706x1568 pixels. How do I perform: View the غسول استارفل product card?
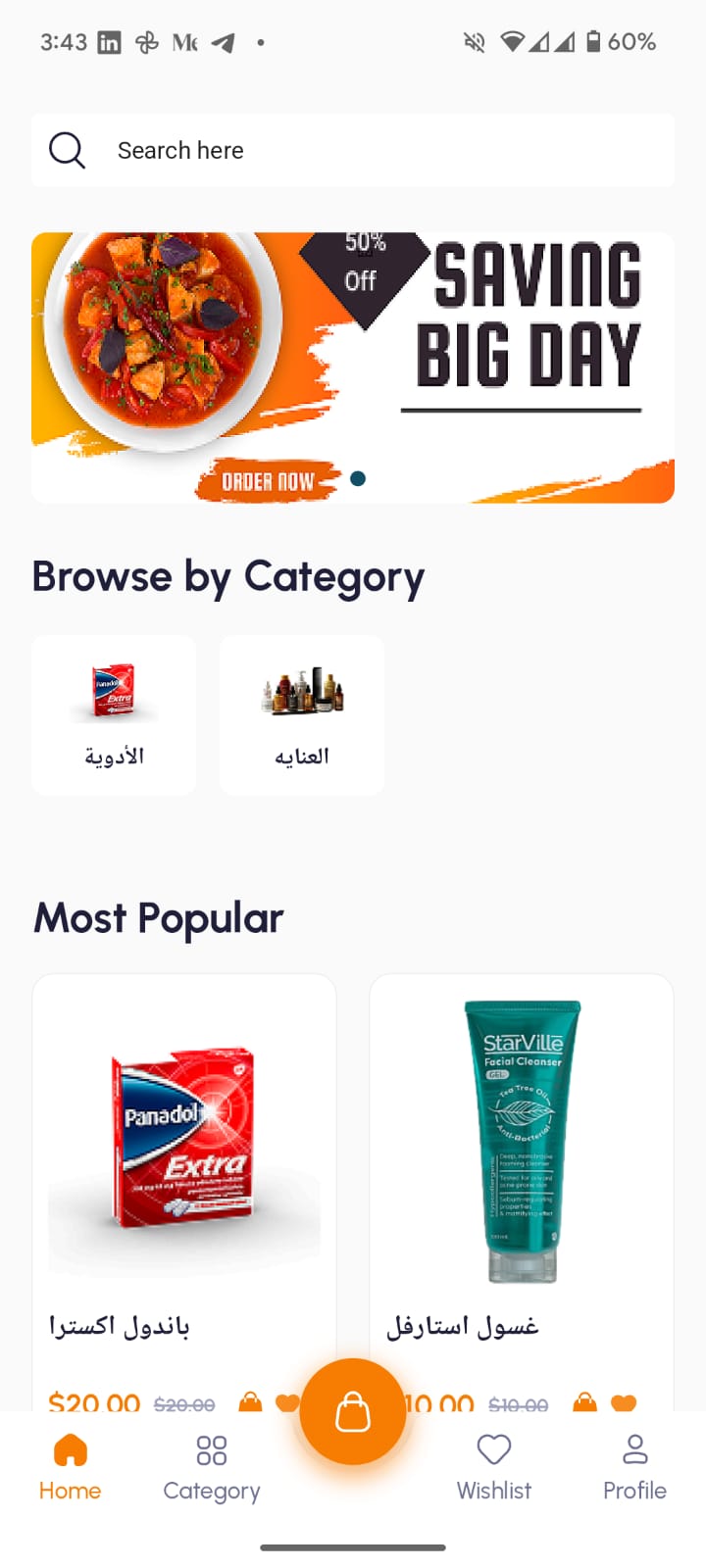pos(522,1192)
